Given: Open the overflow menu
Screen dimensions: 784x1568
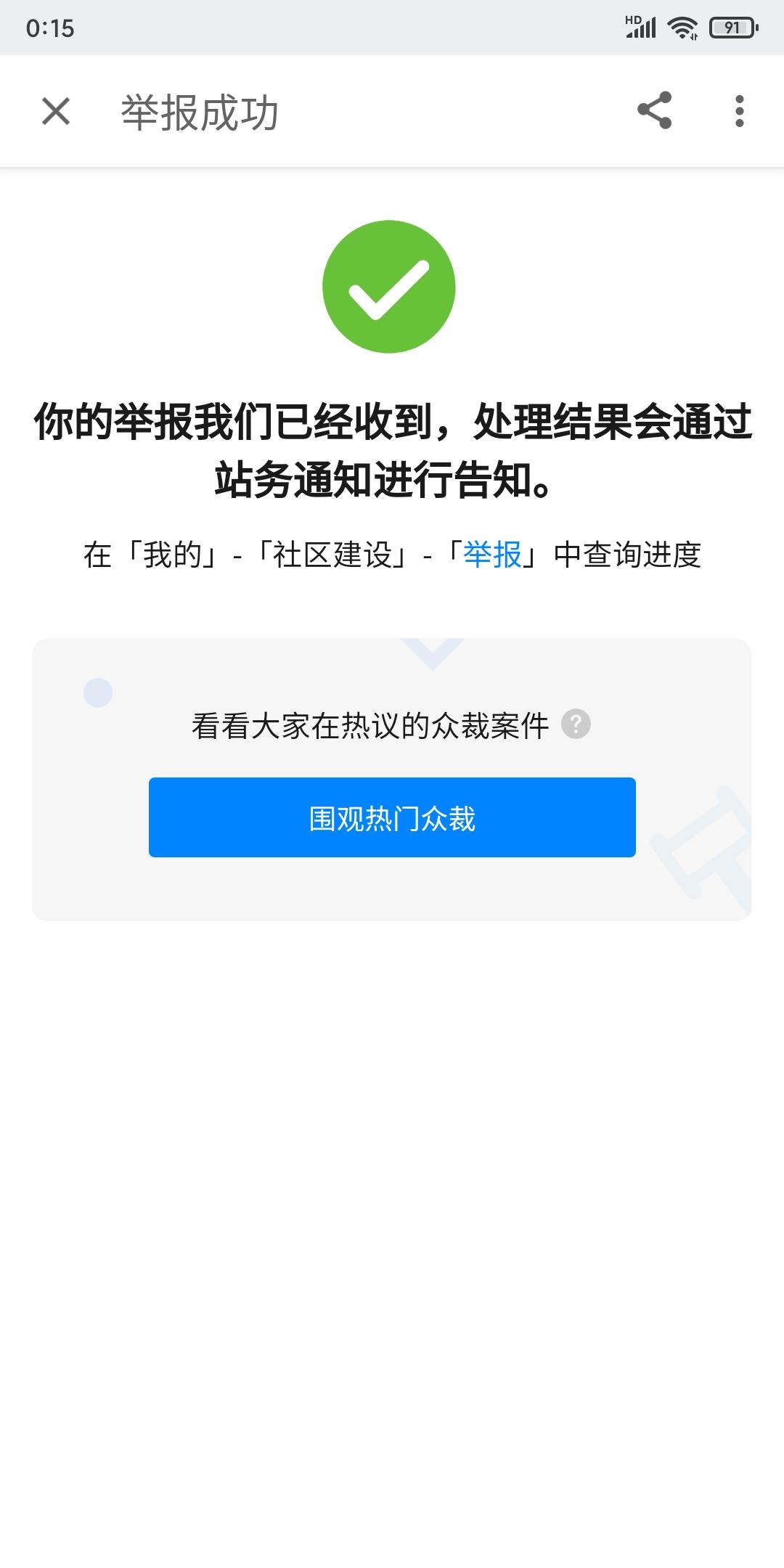Looking at the screenshot, I should (x=739, y=111).
